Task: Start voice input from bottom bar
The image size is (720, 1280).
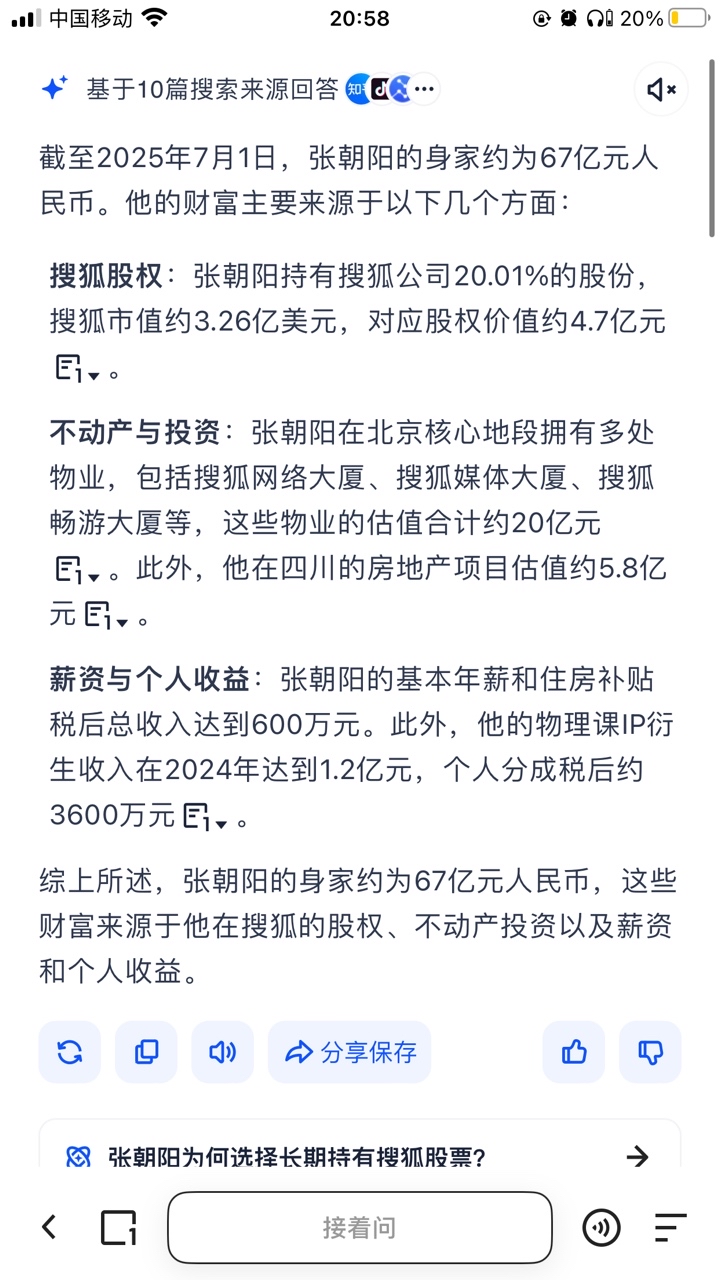Action: coord(601,1227)
